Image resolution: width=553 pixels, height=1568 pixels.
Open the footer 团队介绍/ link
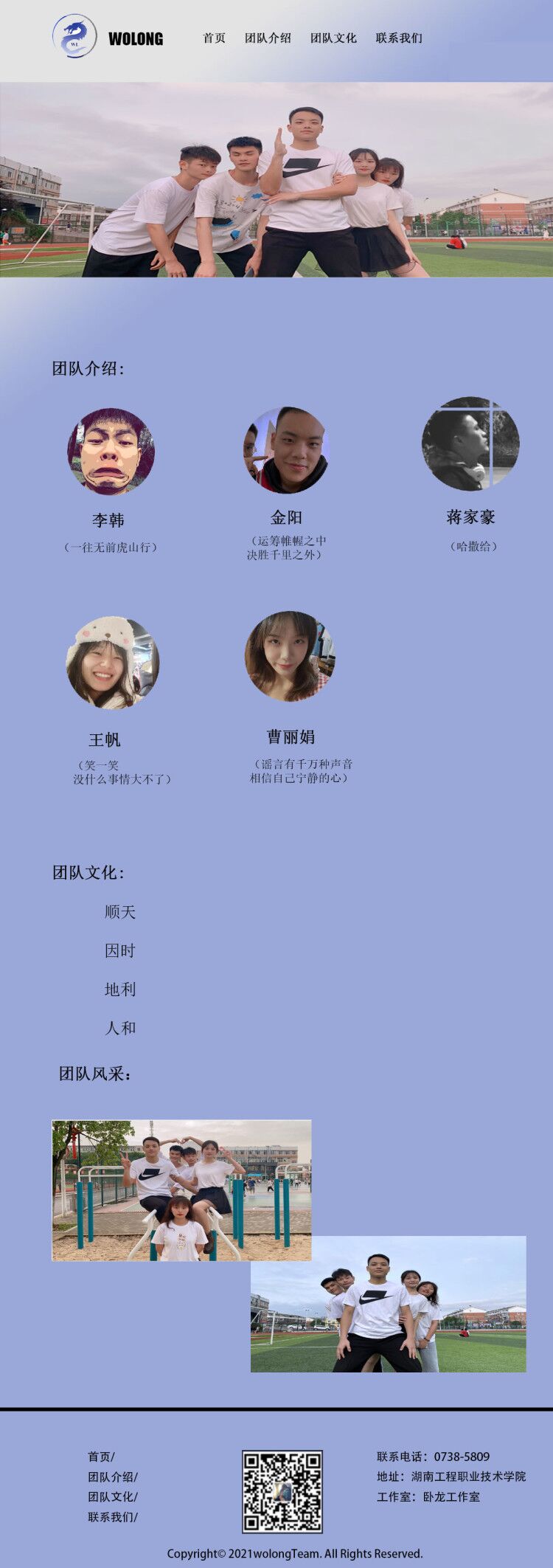pyautogui.click(x=112, y=1477)
